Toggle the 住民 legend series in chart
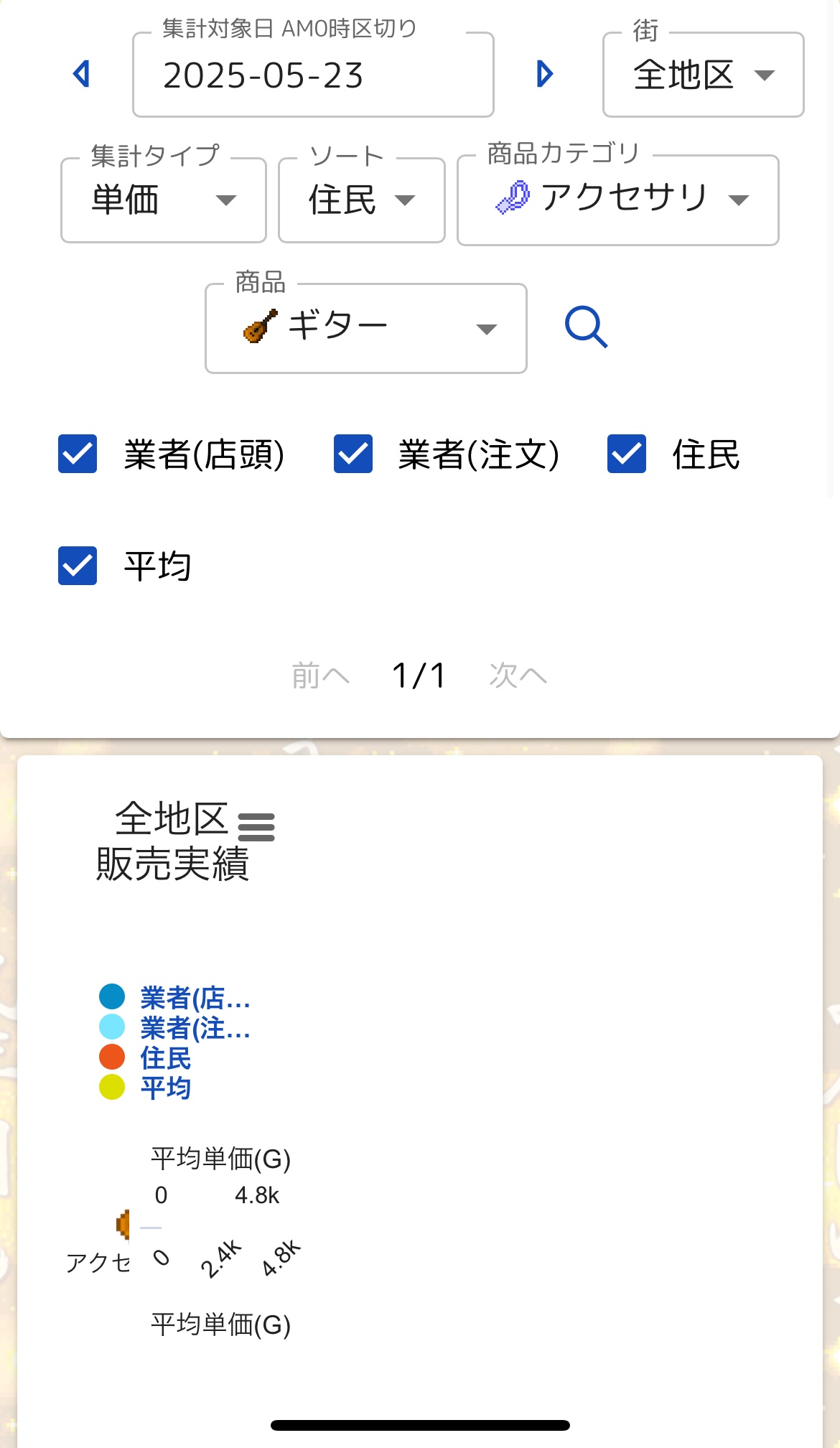This screenshot has height=1448, width=840. 146,1057
